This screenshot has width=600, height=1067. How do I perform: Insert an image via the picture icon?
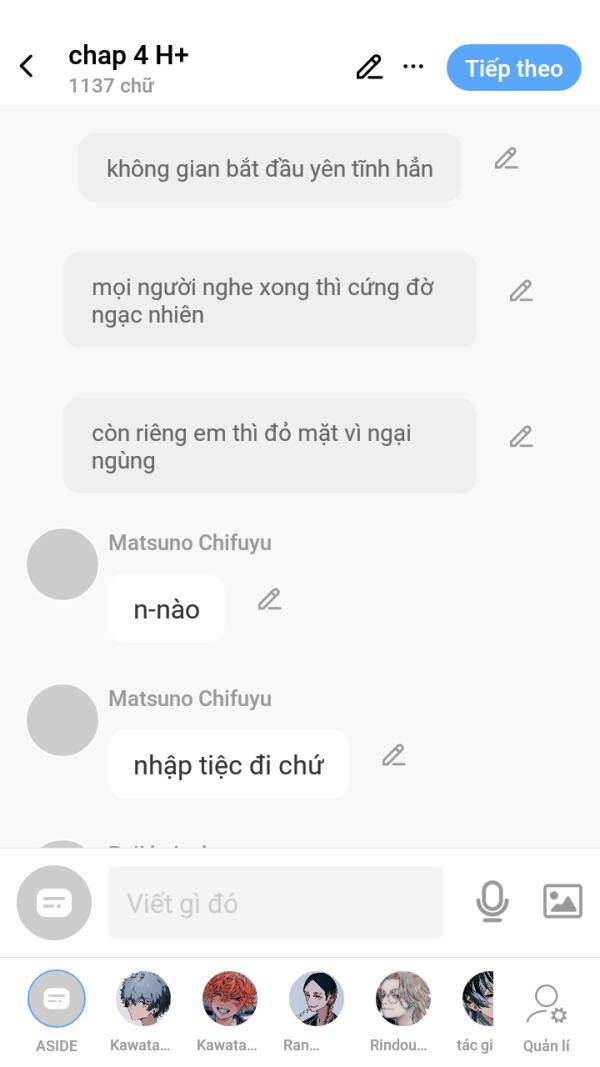(x=563, y=901)
